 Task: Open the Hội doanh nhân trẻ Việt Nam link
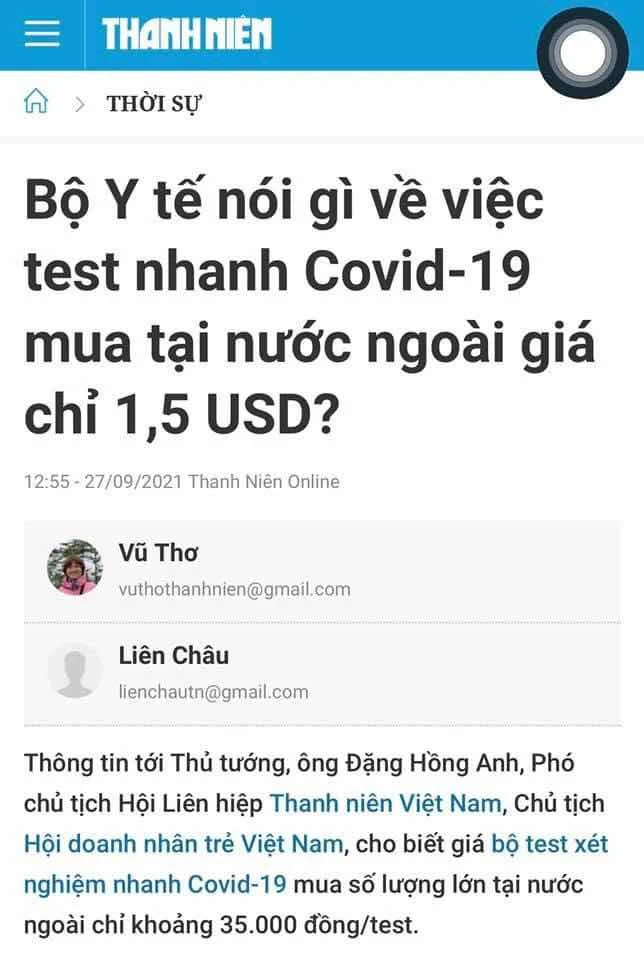183,843
